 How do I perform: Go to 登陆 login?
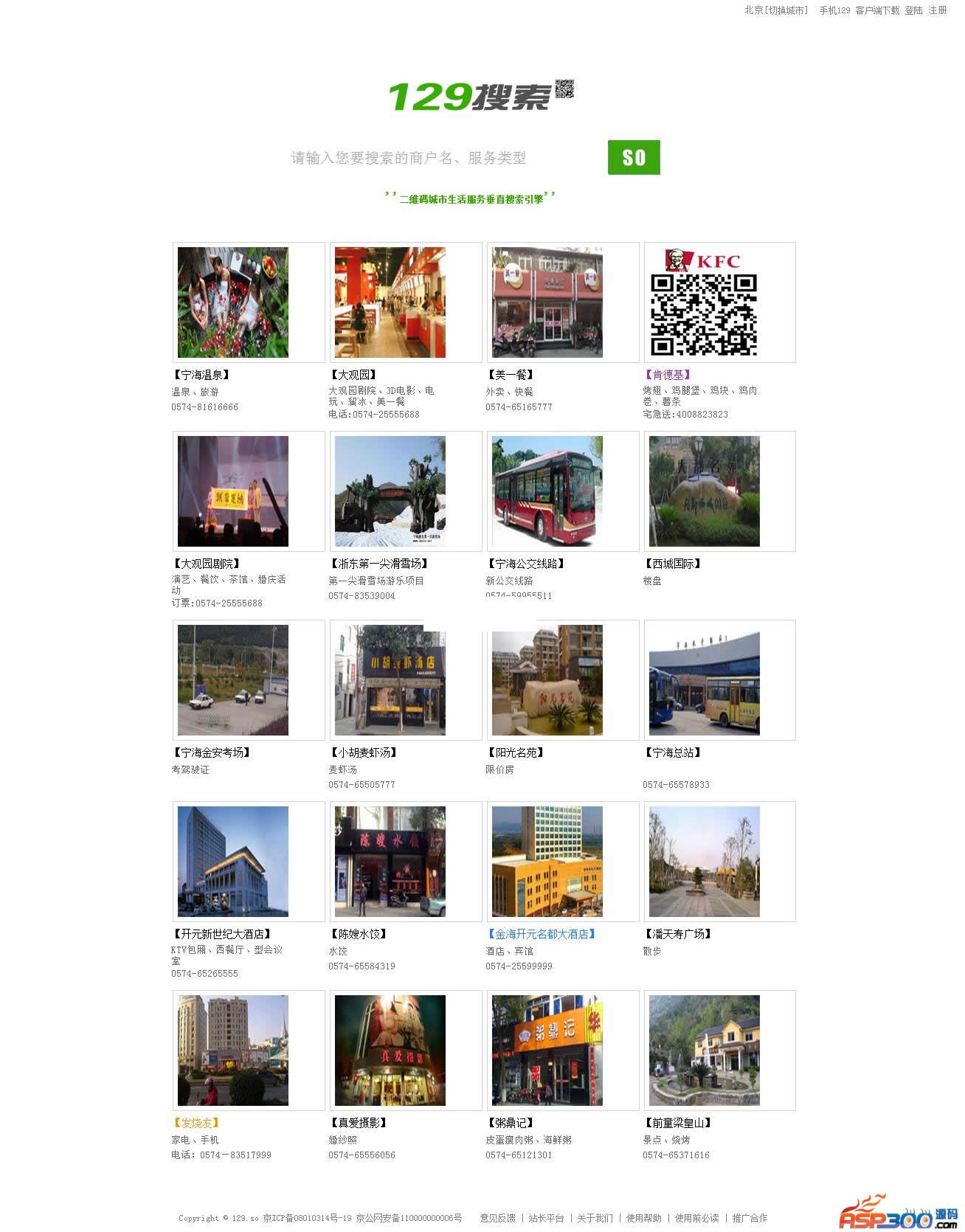[913, 10]
